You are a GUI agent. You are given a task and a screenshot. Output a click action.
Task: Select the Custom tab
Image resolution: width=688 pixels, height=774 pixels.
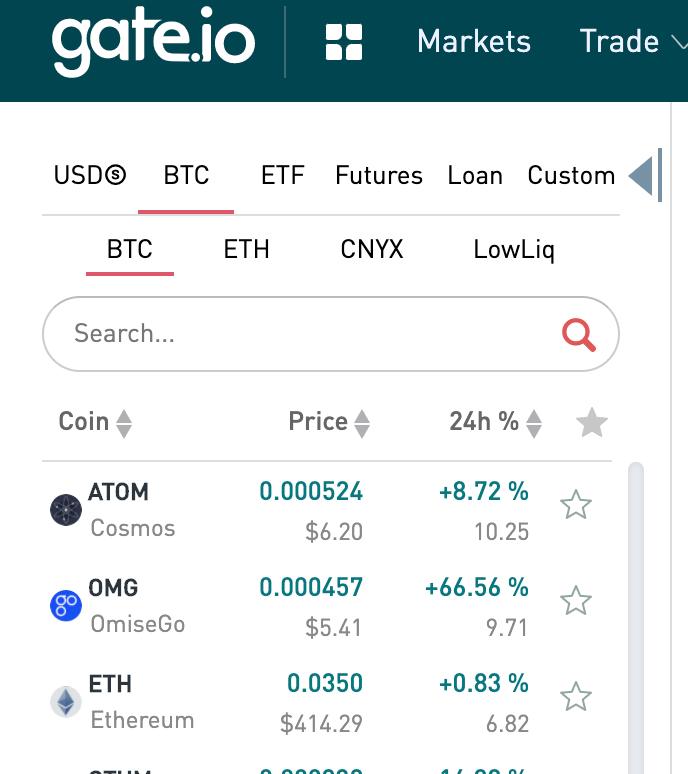tap(571, 176)
